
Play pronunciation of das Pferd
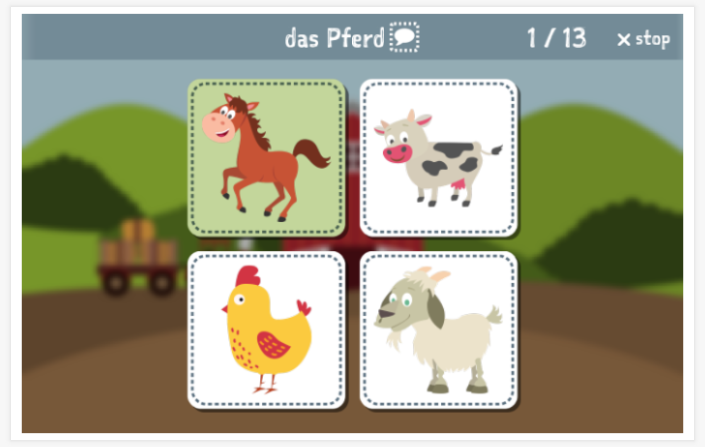pyautogui.click(x=405, y=39)
